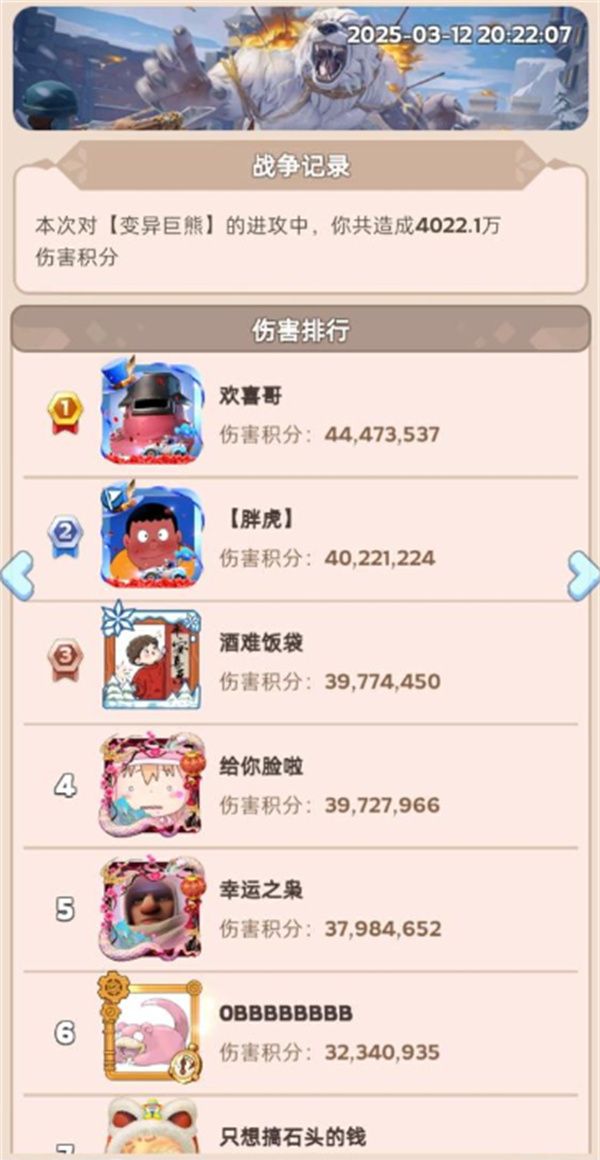Open OBBBBBBBB's avatar
600x1160 pixels.
(151, 1031)
